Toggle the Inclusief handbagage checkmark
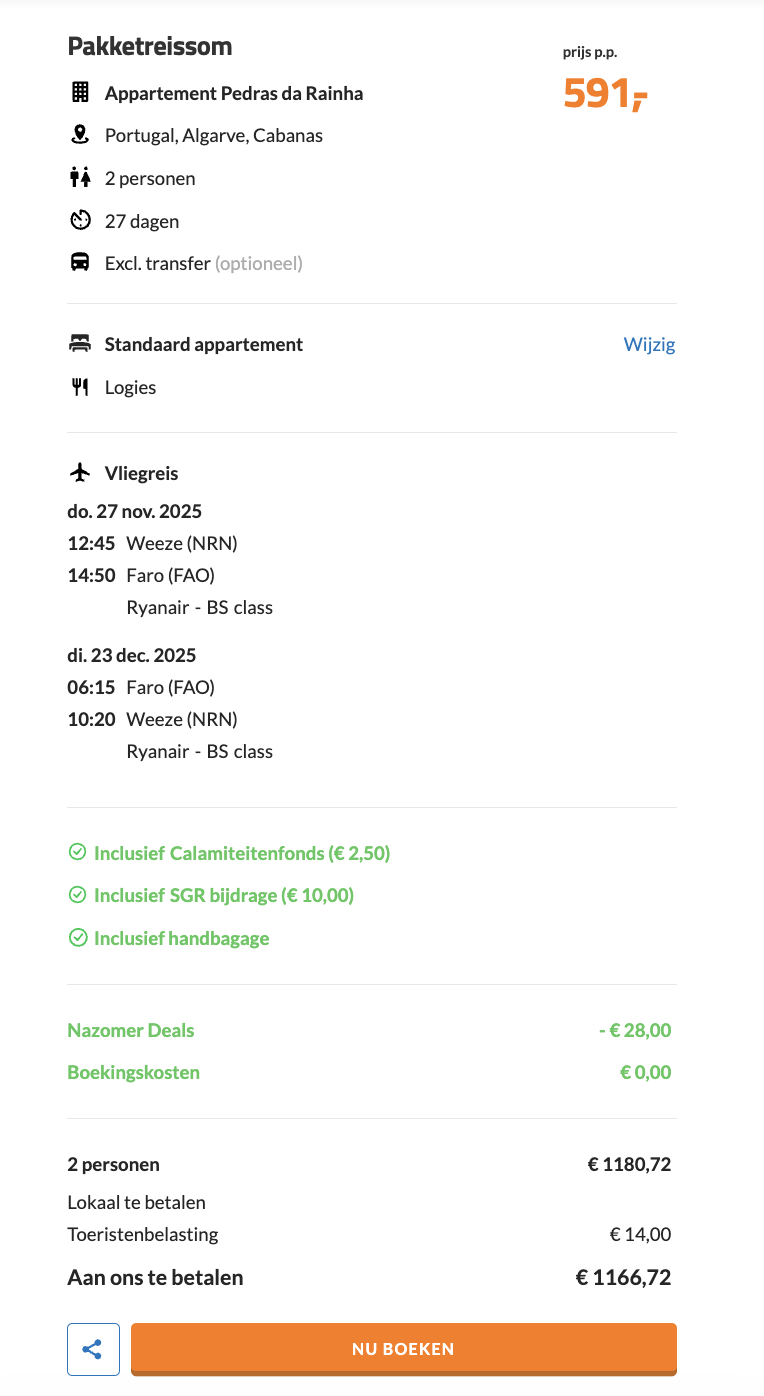This screenshot has height=1396, width=764. pos(77,937)
